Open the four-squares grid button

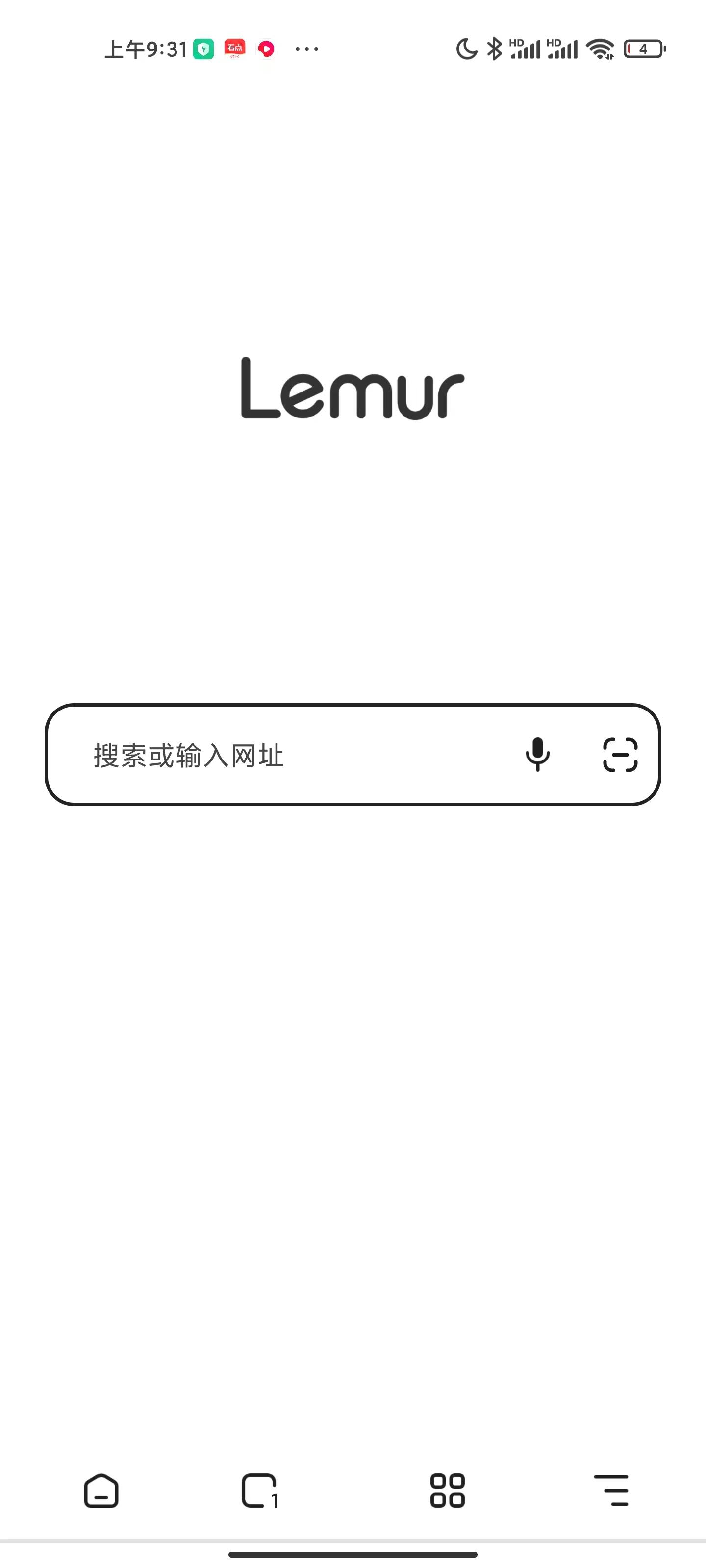(447, 1491)
